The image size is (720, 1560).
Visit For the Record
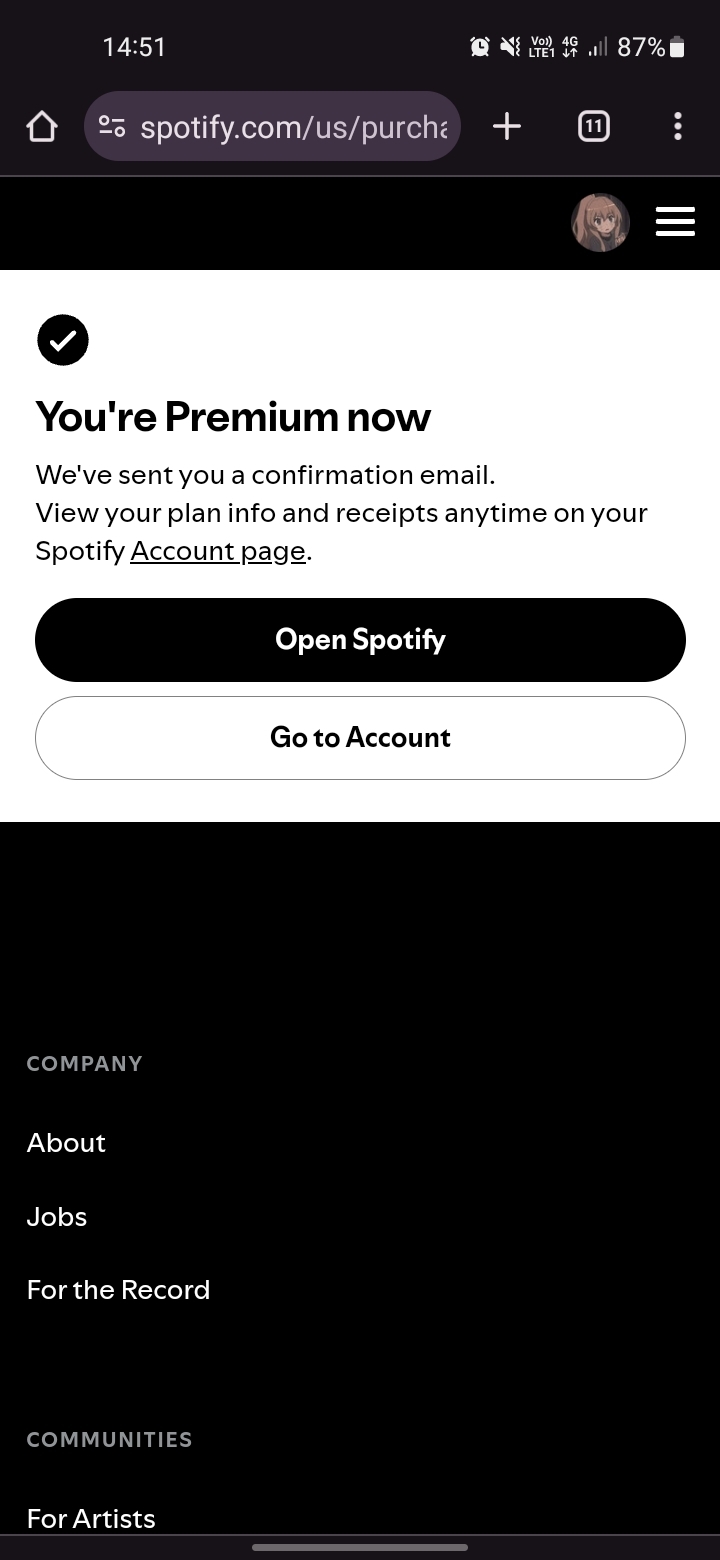coord(118,1290)
